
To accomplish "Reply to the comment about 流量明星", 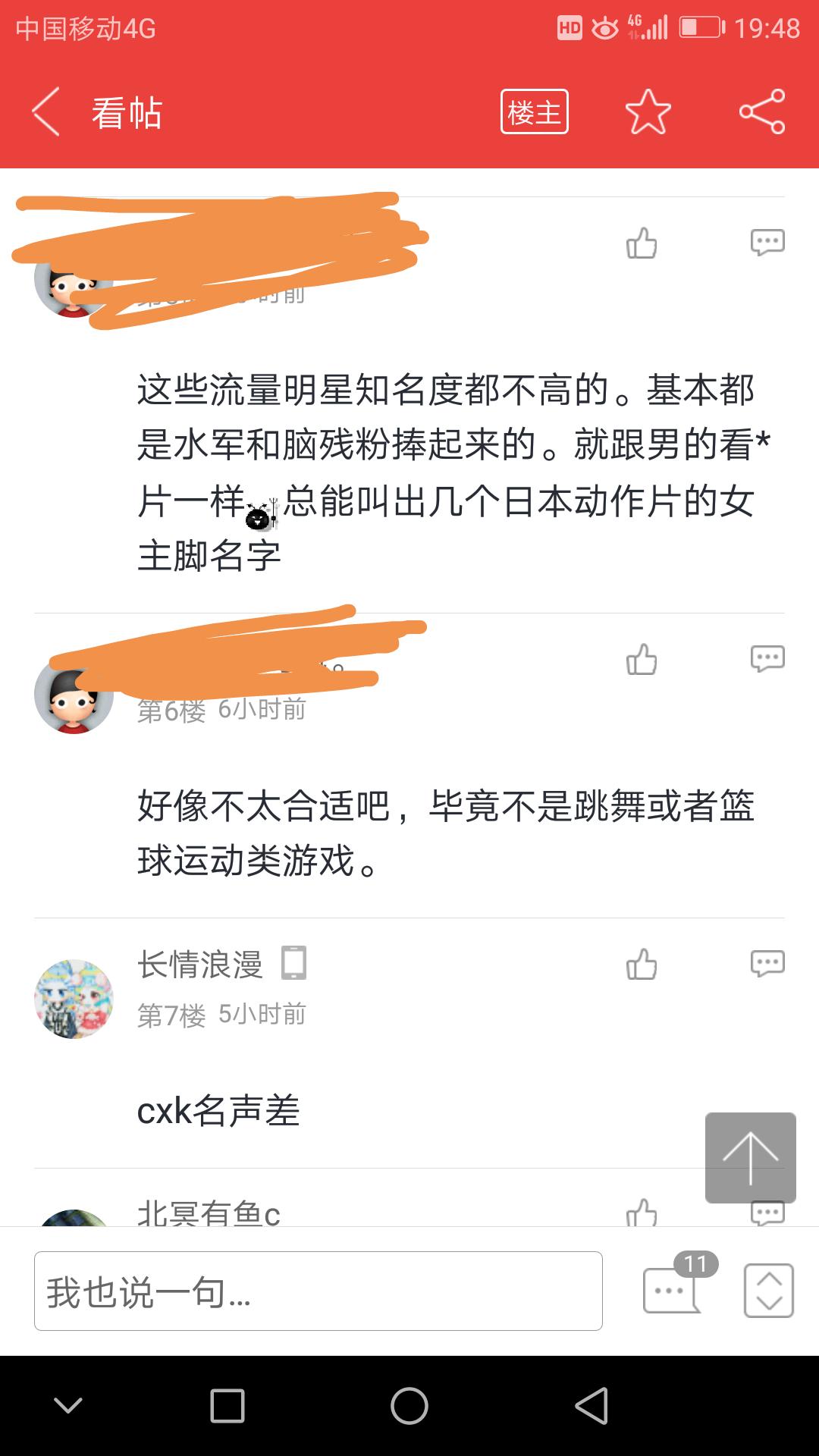I will [767, 243].
